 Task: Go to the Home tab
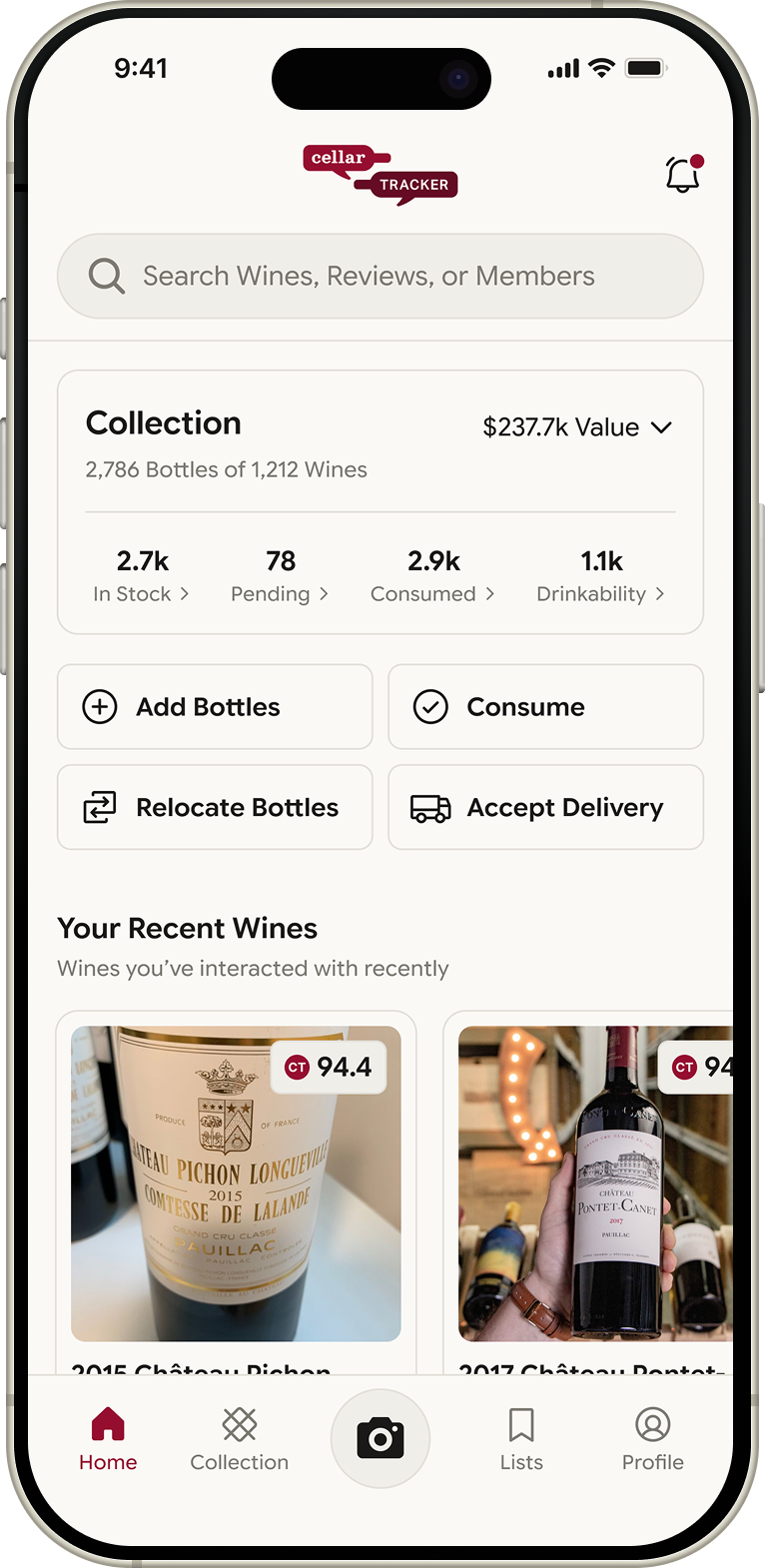click(108, 1439)
